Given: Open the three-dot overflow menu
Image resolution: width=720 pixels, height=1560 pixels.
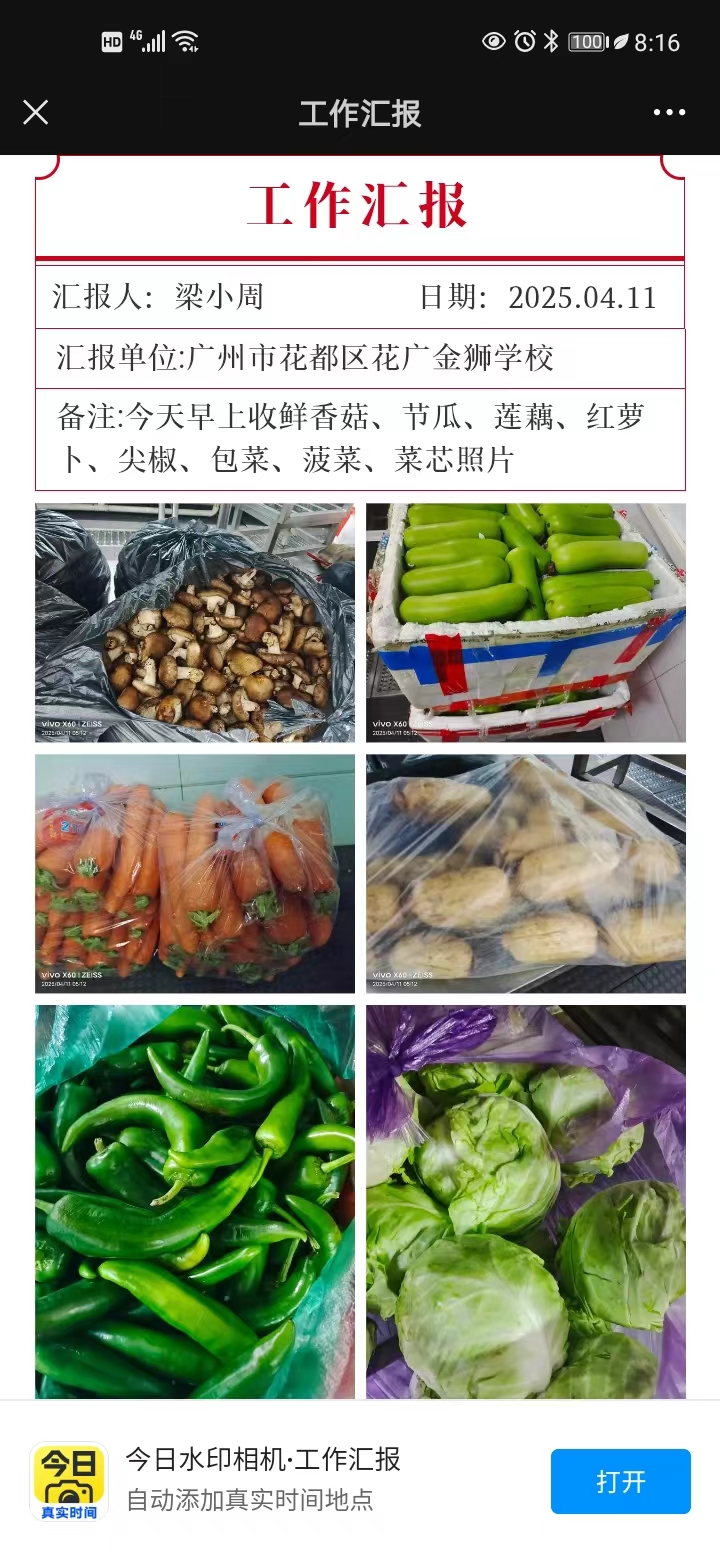Looking at the screenshot, I should tap(669, 112).
